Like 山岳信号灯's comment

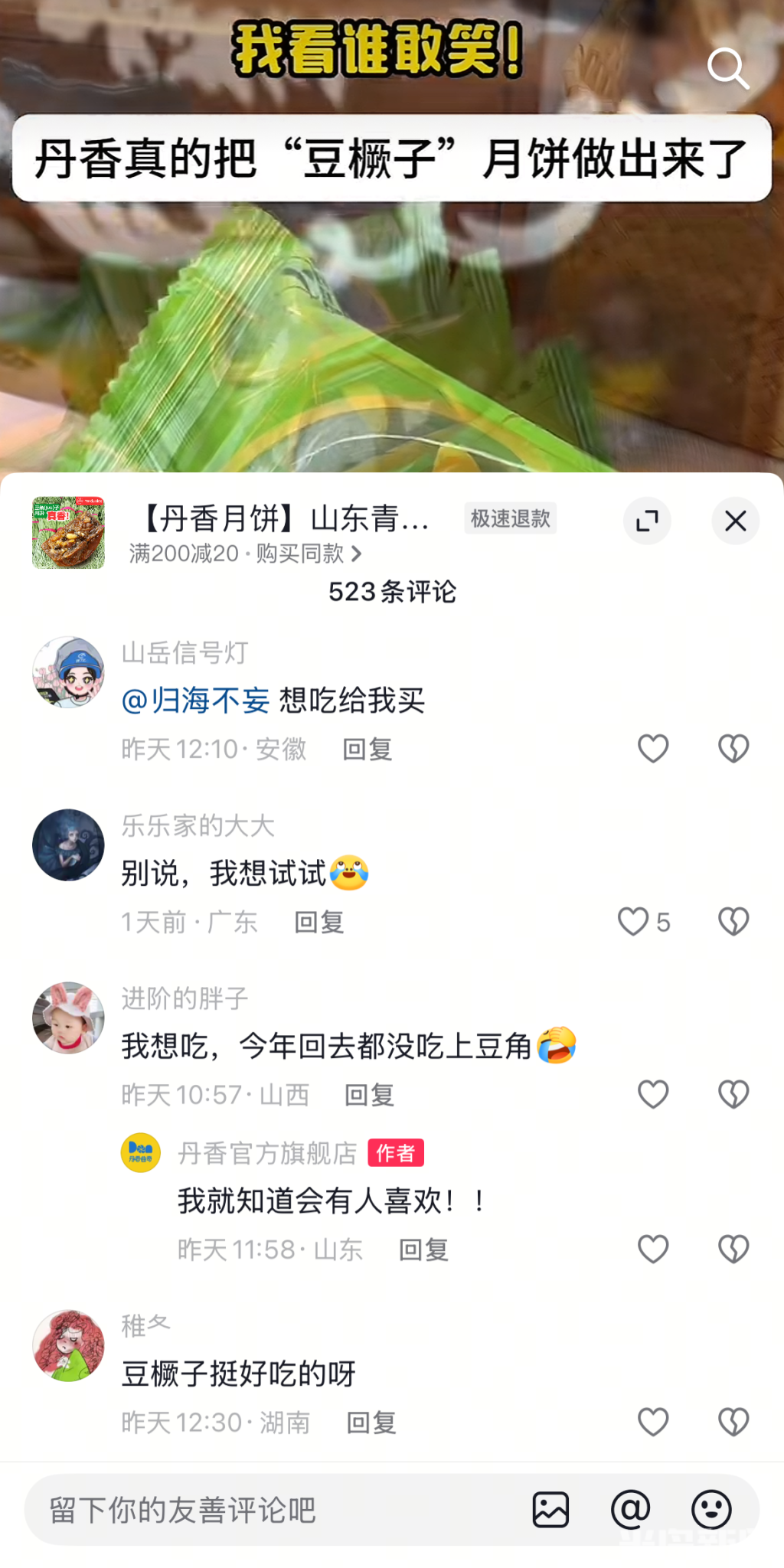click(x=653, y=748)
